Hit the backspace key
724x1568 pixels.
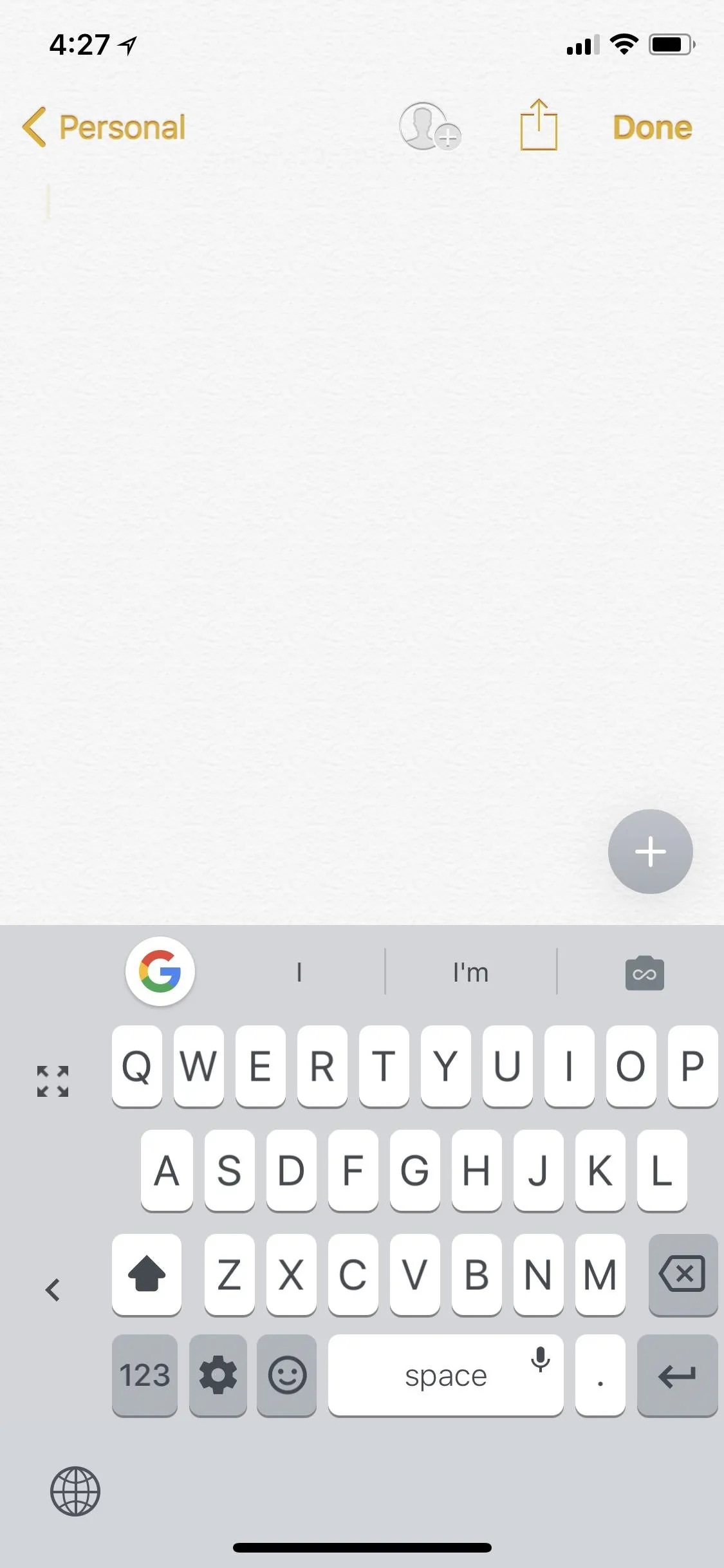683,1274
